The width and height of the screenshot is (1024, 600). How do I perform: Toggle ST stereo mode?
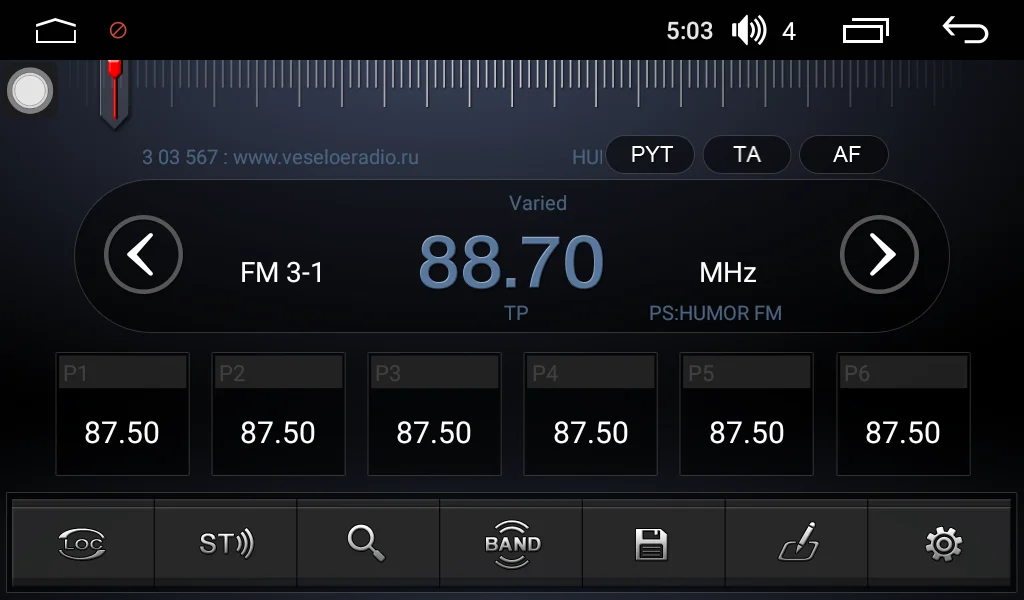(226, 544)
